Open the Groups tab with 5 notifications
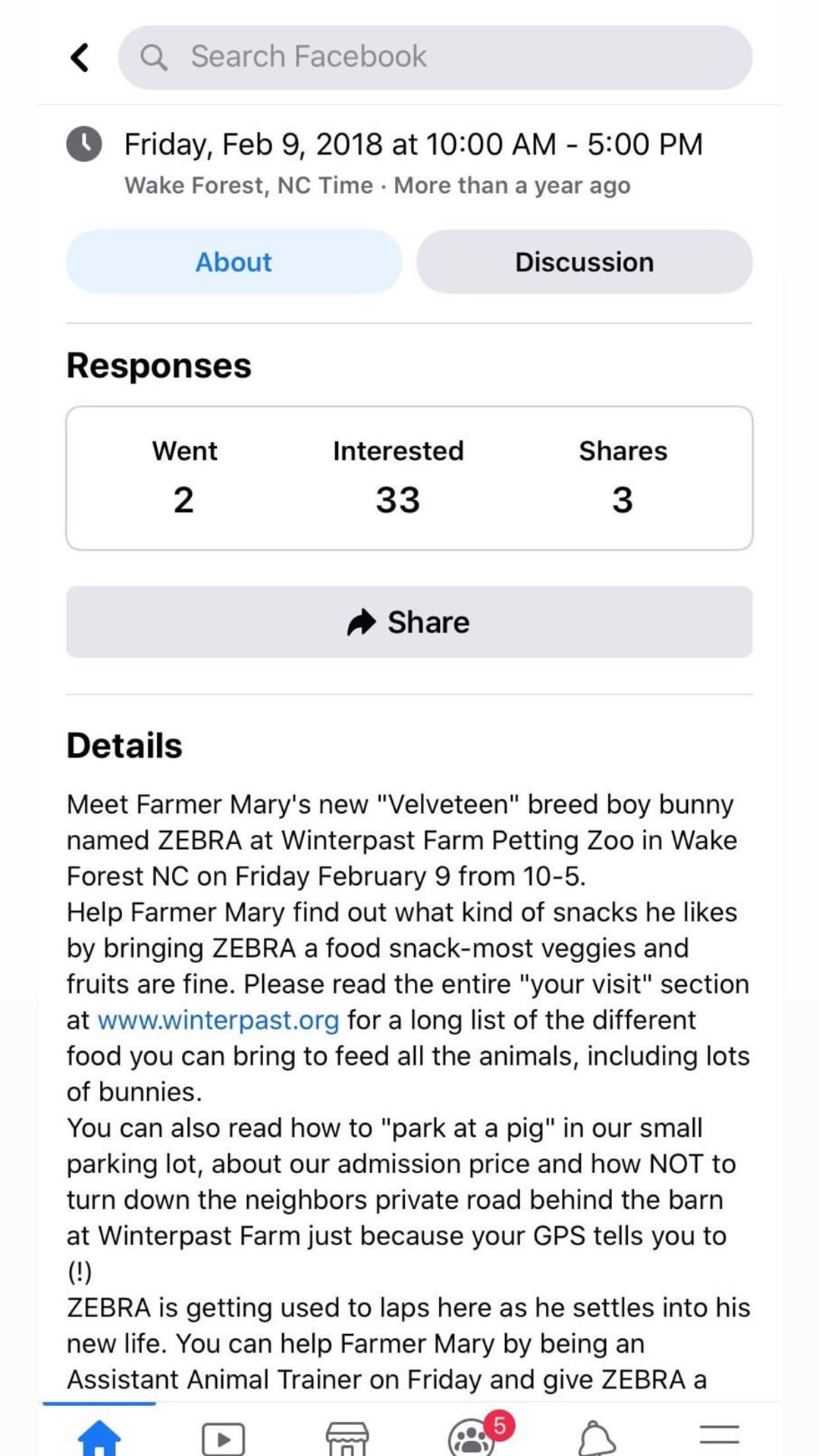Screen dimensions: 819x1456 tap(472, 1437)
